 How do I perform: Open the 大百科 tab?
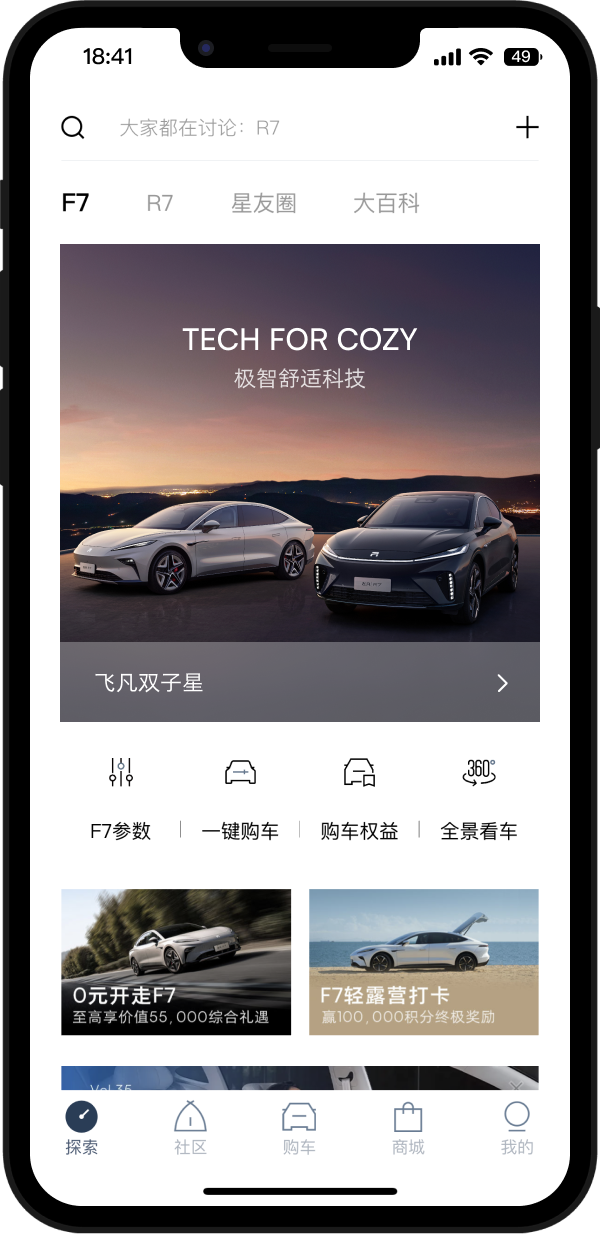coord(386,203)
